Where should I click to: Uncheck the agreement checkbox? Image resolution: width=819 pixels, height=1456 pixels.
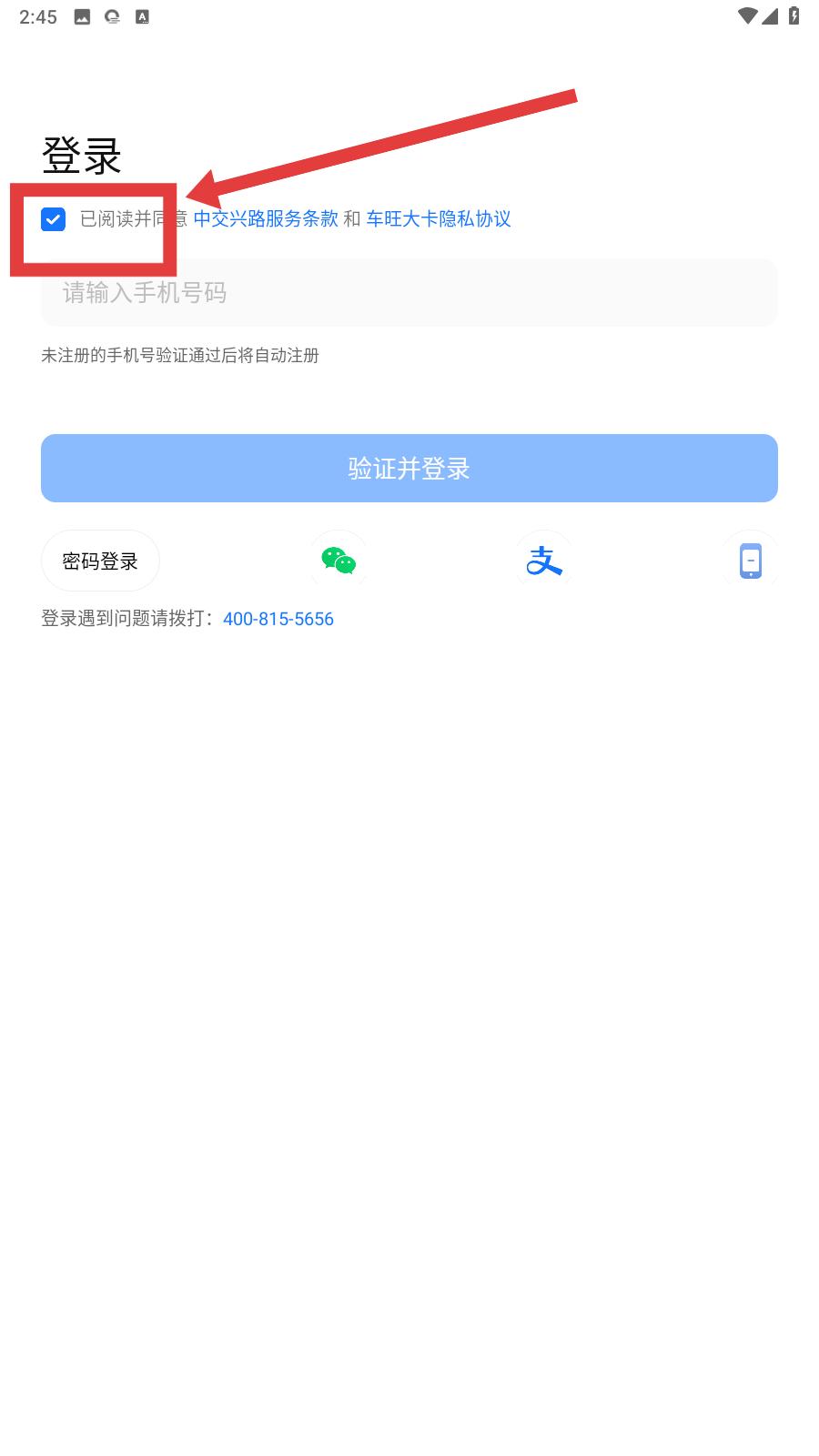(53, 219)
